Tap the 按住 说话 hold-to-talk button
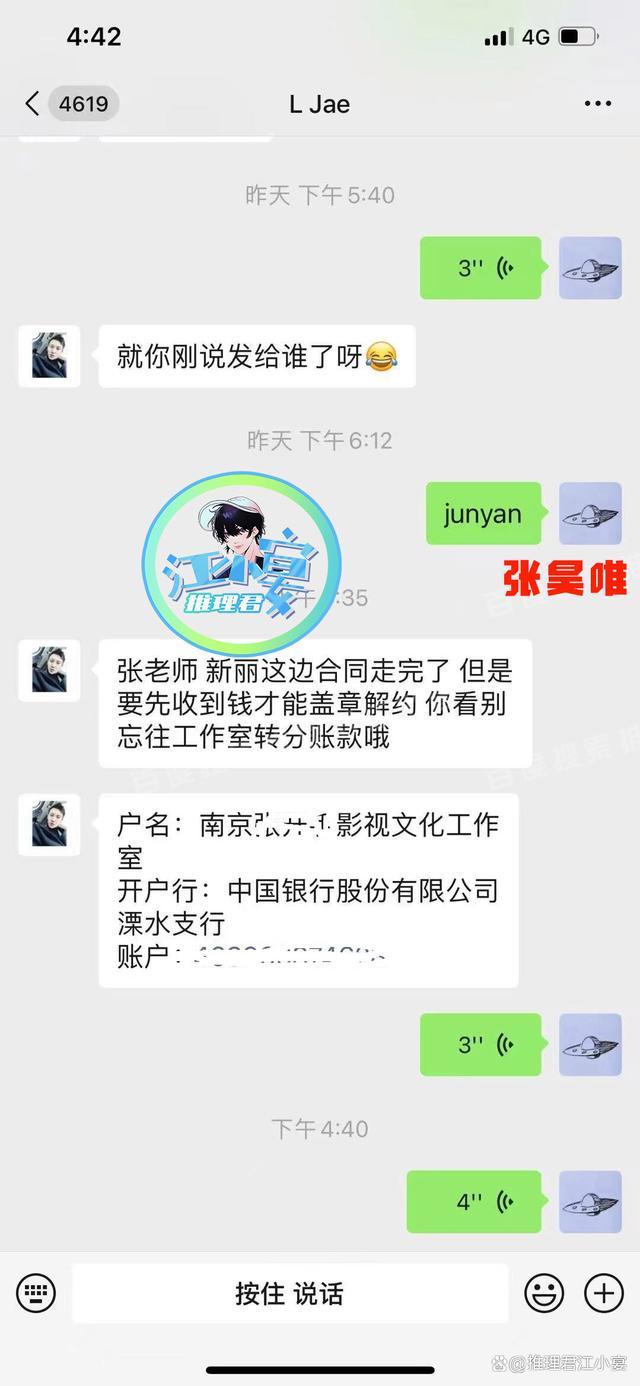The image size is (640, 1386). [290, 1293]
